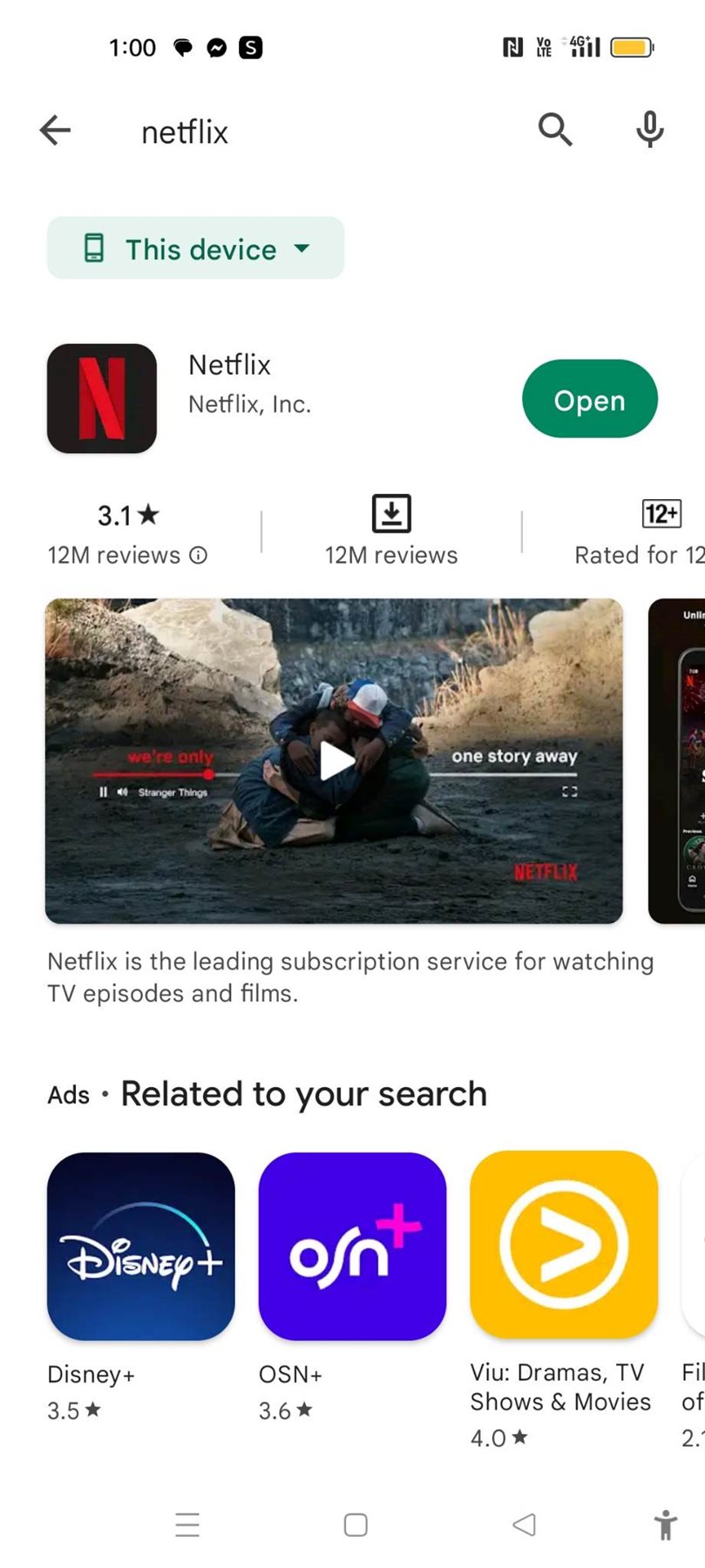Go back using the arrow icon

pos(55,131)
